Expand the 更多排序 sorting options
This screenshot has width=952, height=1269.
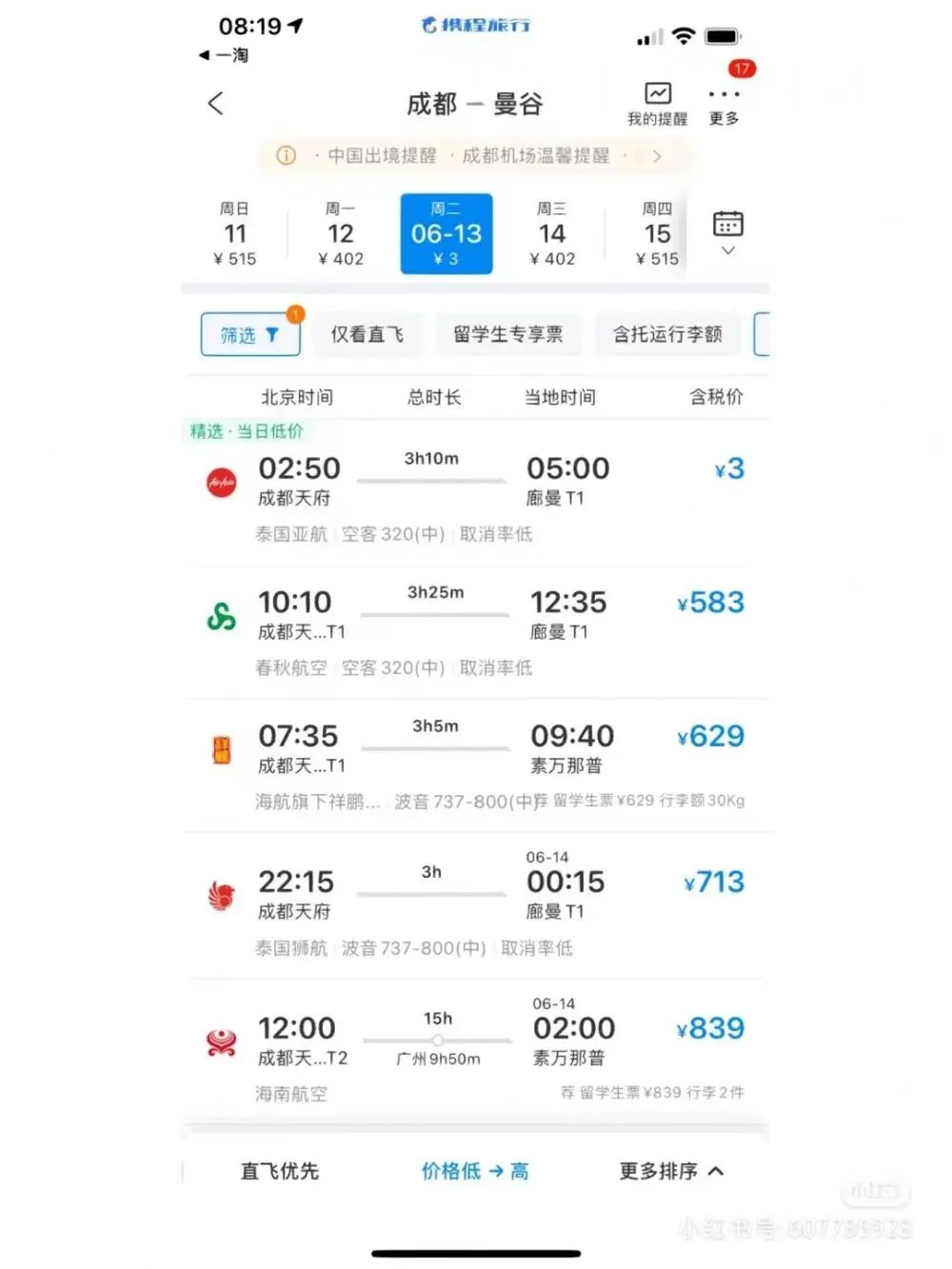pos(671,1171)
